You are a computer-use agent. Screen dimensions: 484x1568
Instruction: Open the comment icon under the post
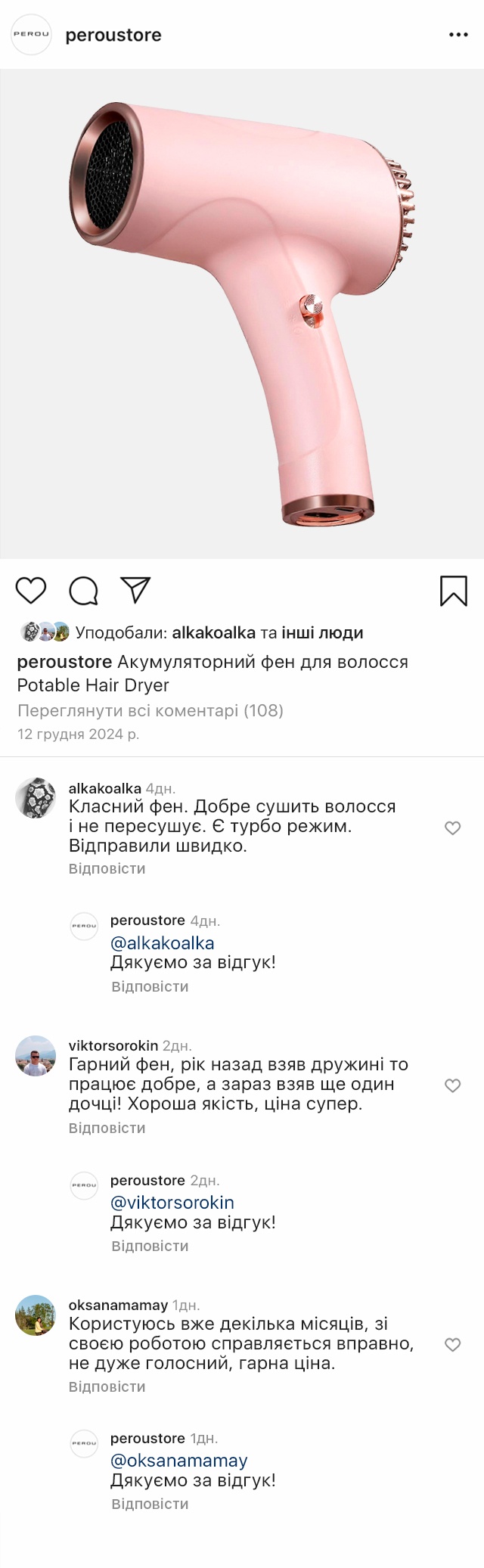(x=83, y=591)
